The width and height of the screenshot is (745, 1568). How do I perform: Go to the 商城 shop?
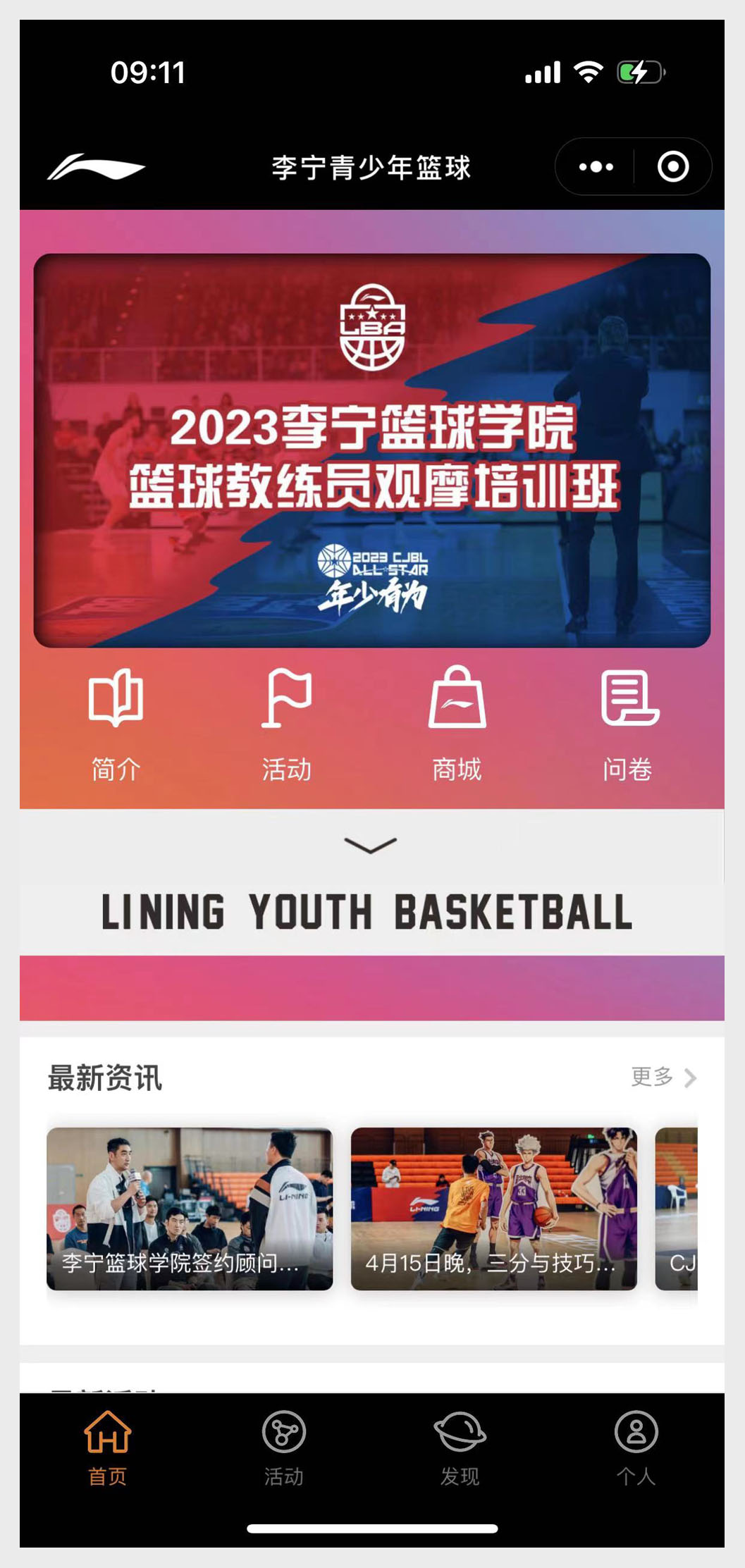pyautogui.click(x=457, y=725)
